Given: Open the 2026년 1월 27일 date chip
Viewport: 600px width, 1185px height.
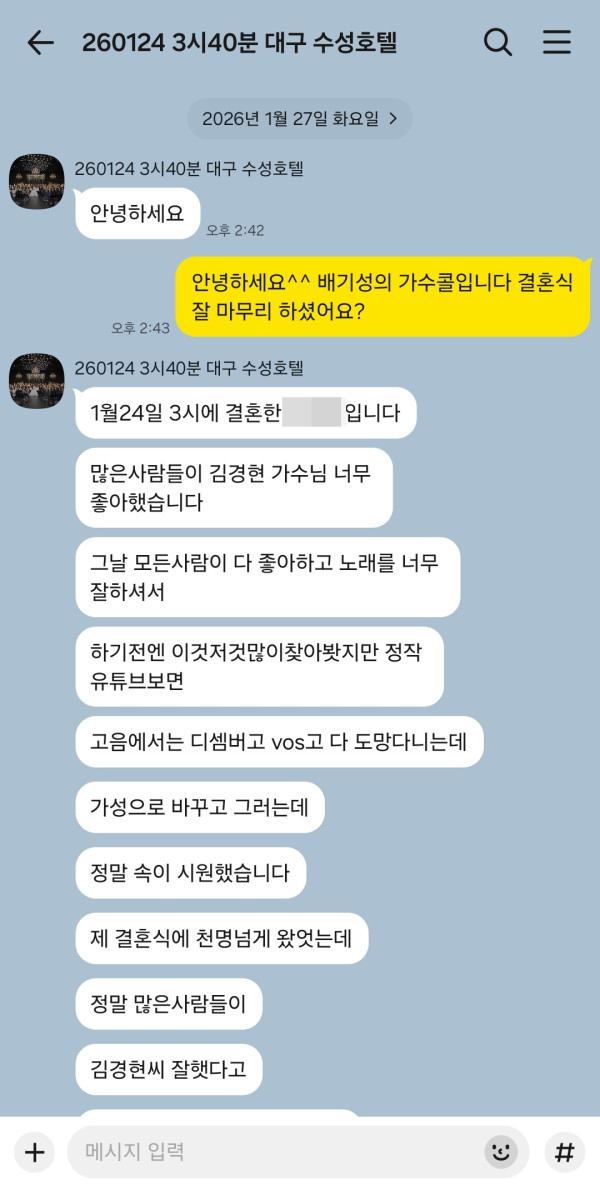Looking at the screenshot, I should [300, 119].
